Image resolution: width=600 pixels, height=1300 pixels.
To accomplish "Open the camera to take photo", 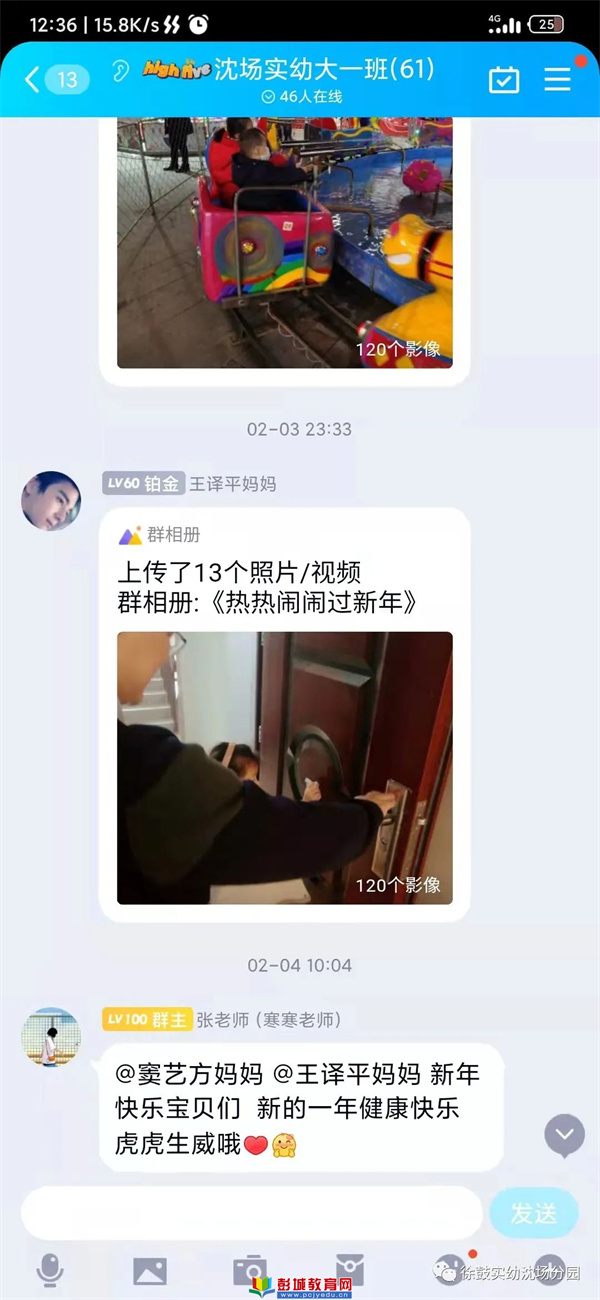I will (249, 1270).
